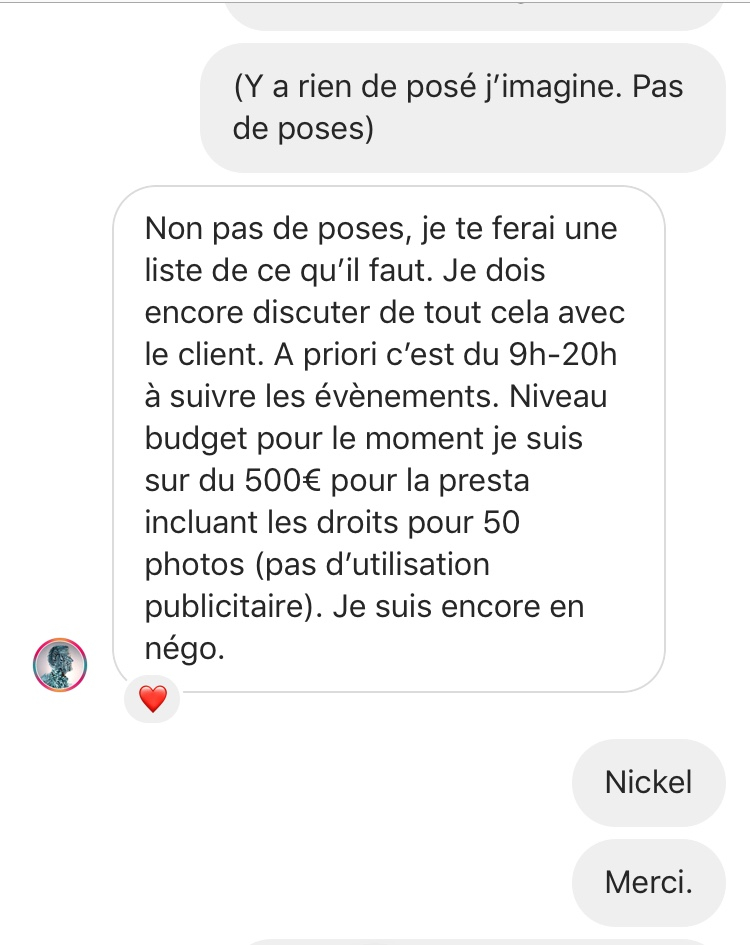Viewport: 750px width, 945px height.
Task: Open the sender's profile avatar
Action: click(60, 665)
